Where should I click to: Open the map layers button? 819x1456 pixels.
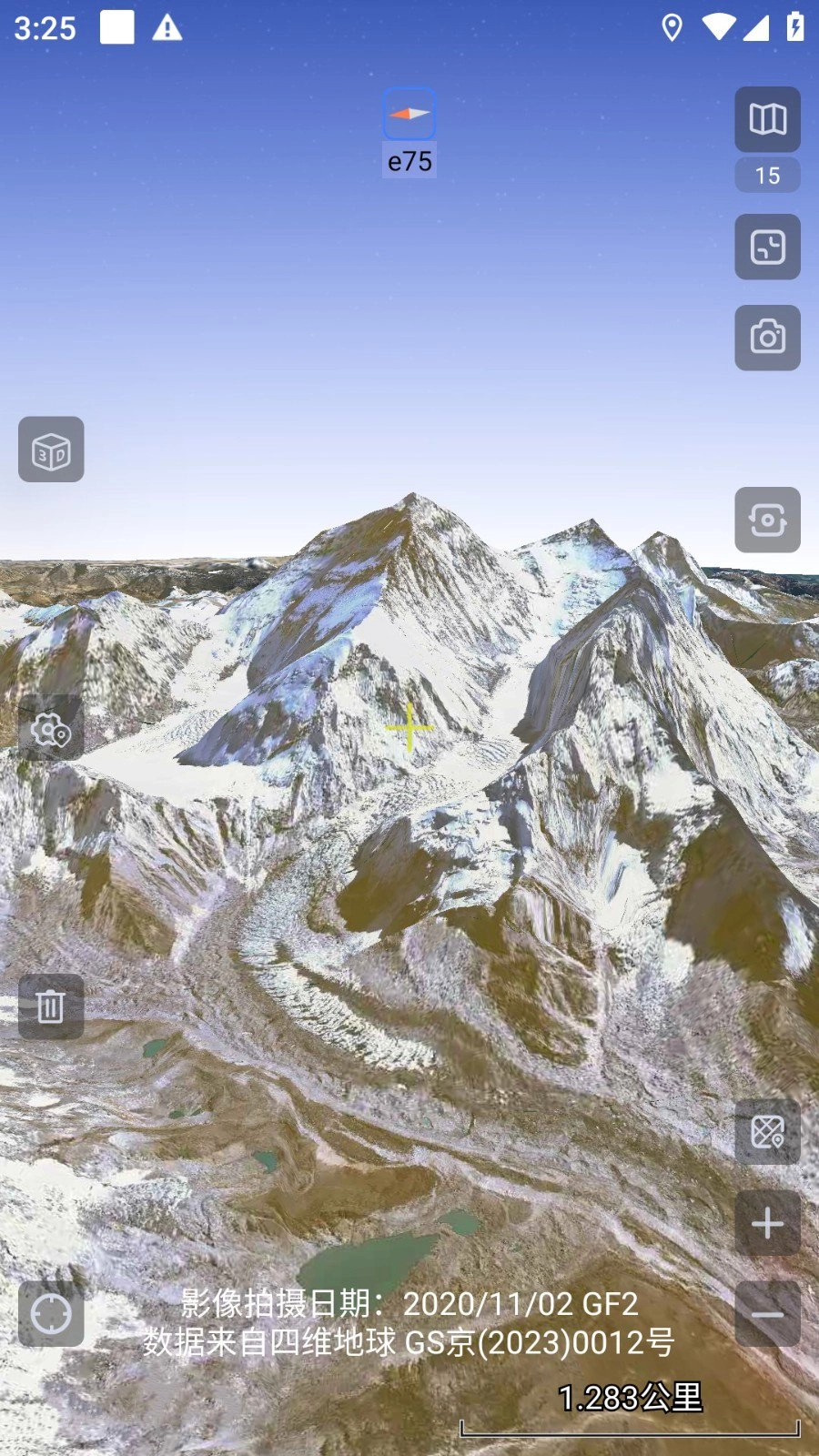click(767, 119)
